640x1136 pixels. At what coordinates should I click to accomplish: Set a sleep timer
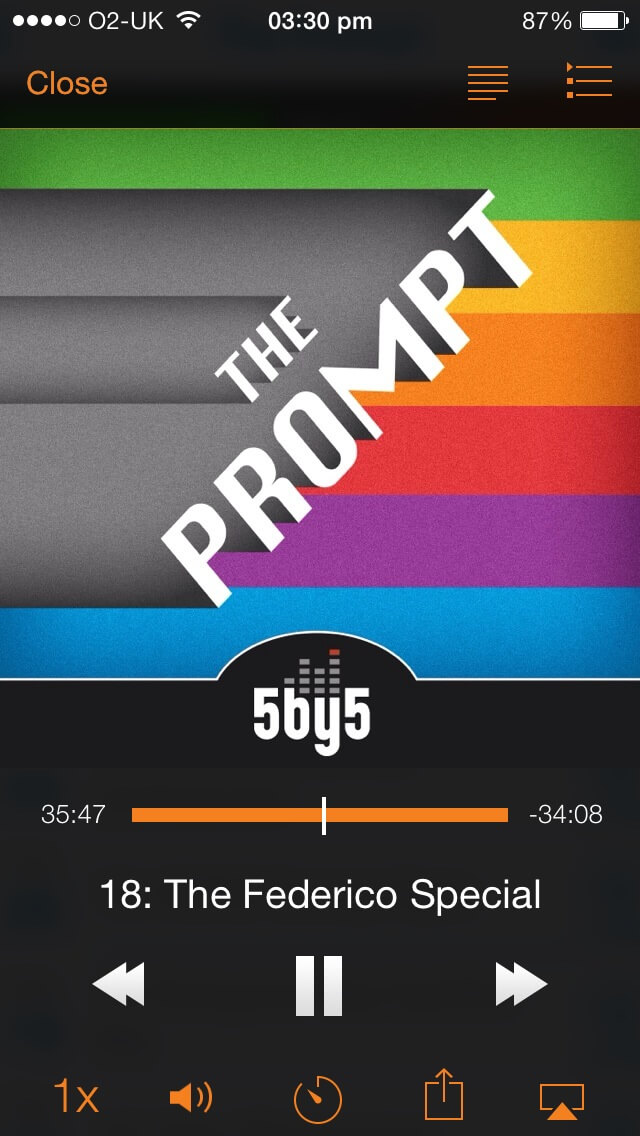click(x=317, y=1099)
